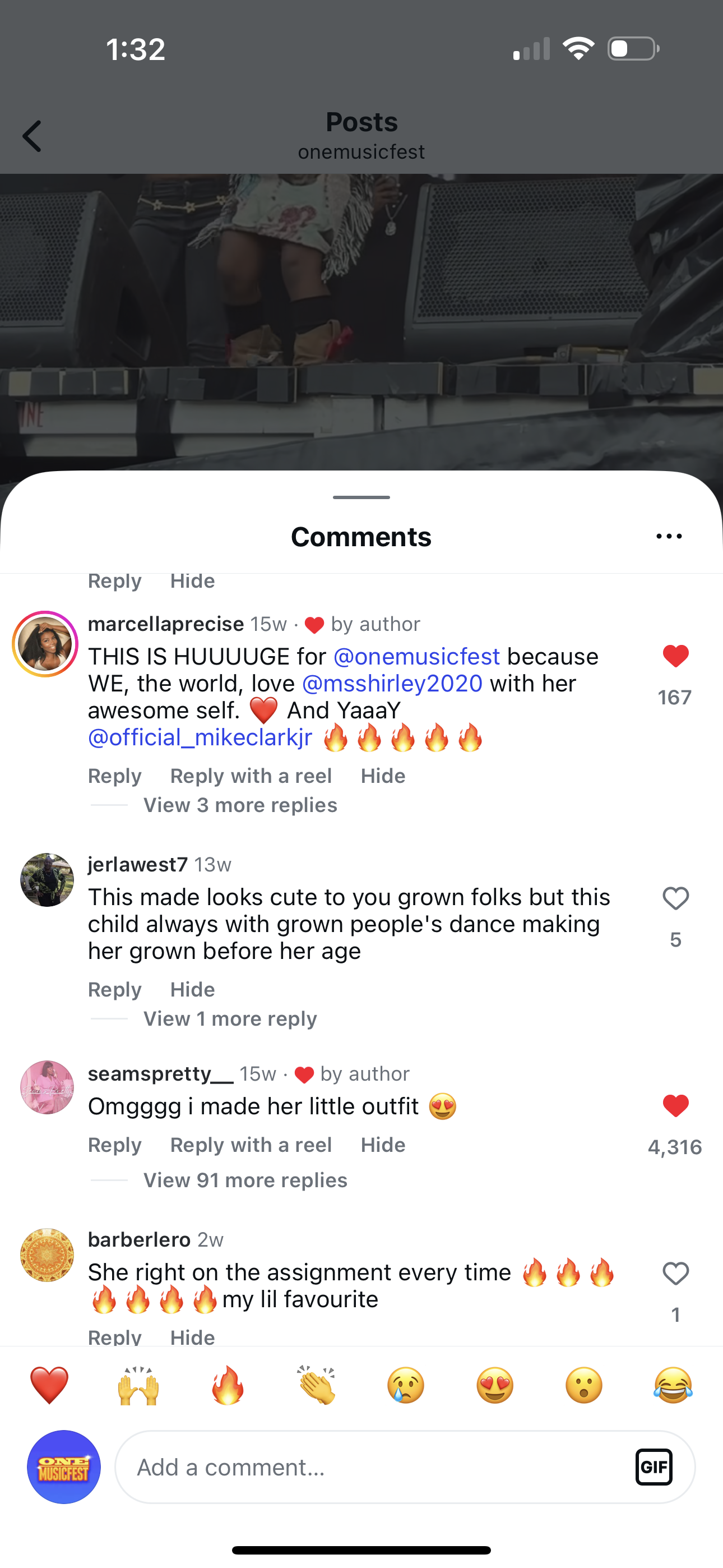Expand View 1 more reply

[x=230, y=1019]
